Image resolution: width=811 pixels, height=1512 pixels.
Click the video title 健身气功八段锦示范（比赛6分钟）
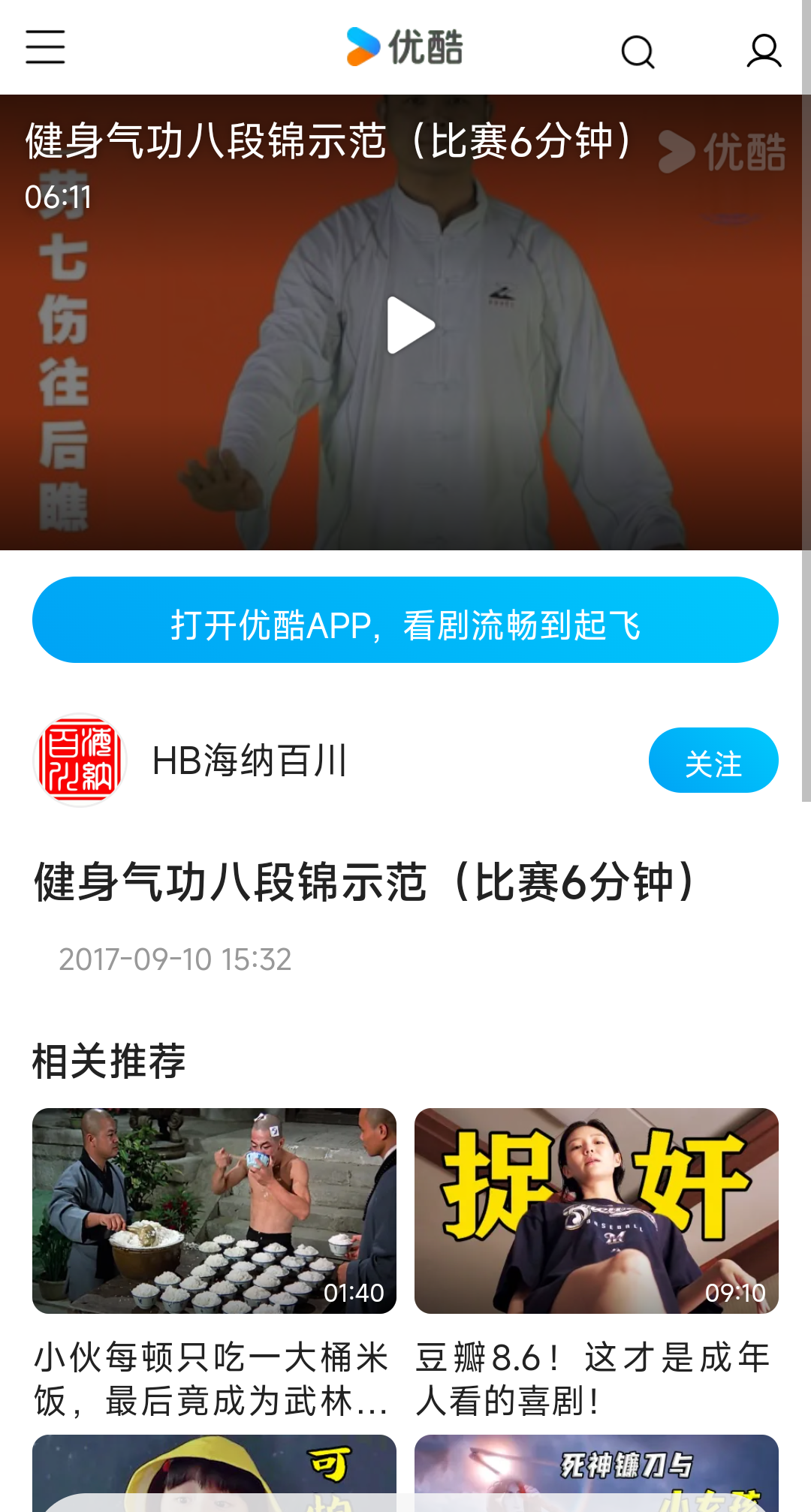pyautogui.click(x=363, y=886)
